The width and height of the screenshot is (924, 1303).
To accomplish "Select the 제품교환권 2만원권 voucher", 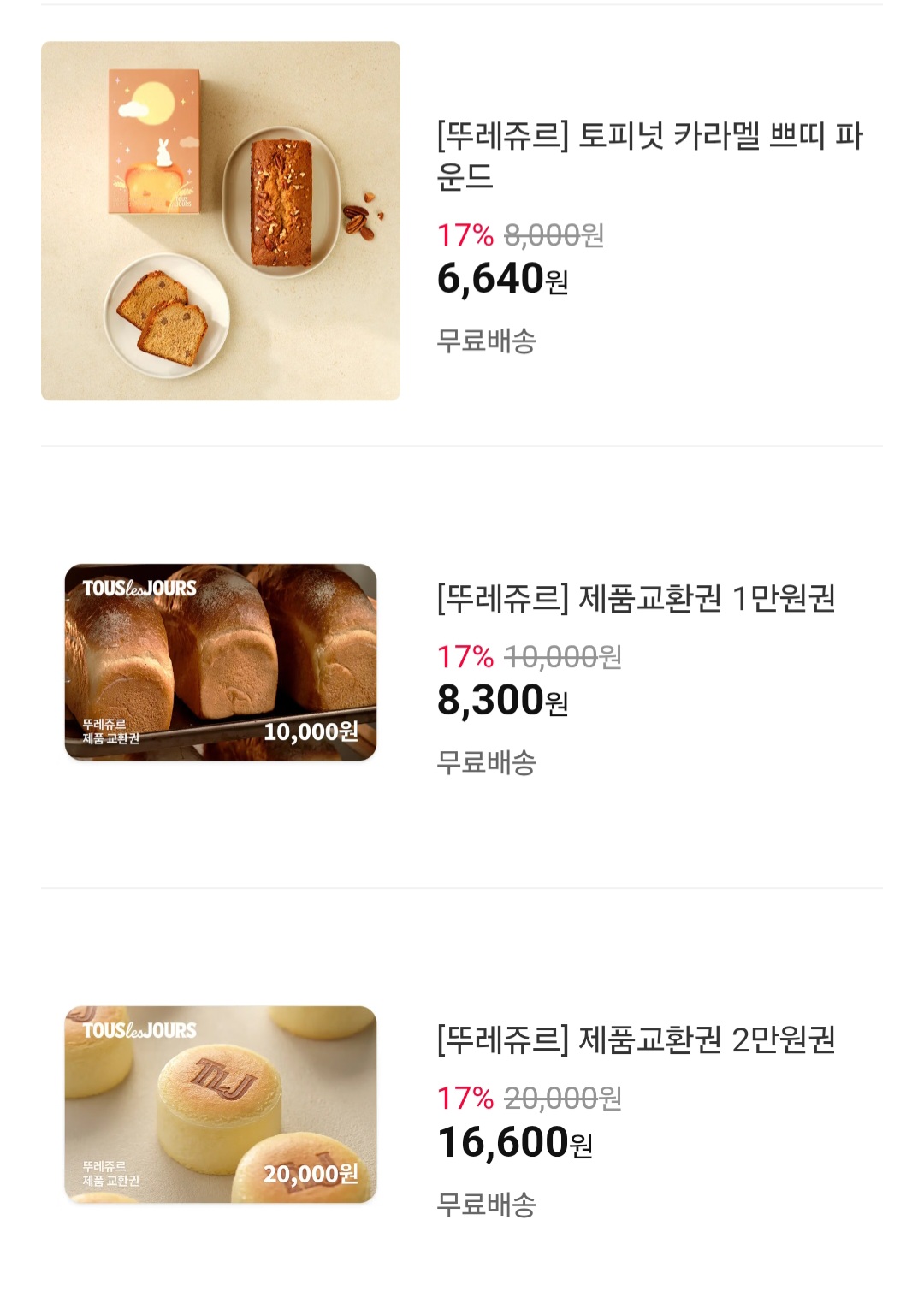I will coord(636,1040).
